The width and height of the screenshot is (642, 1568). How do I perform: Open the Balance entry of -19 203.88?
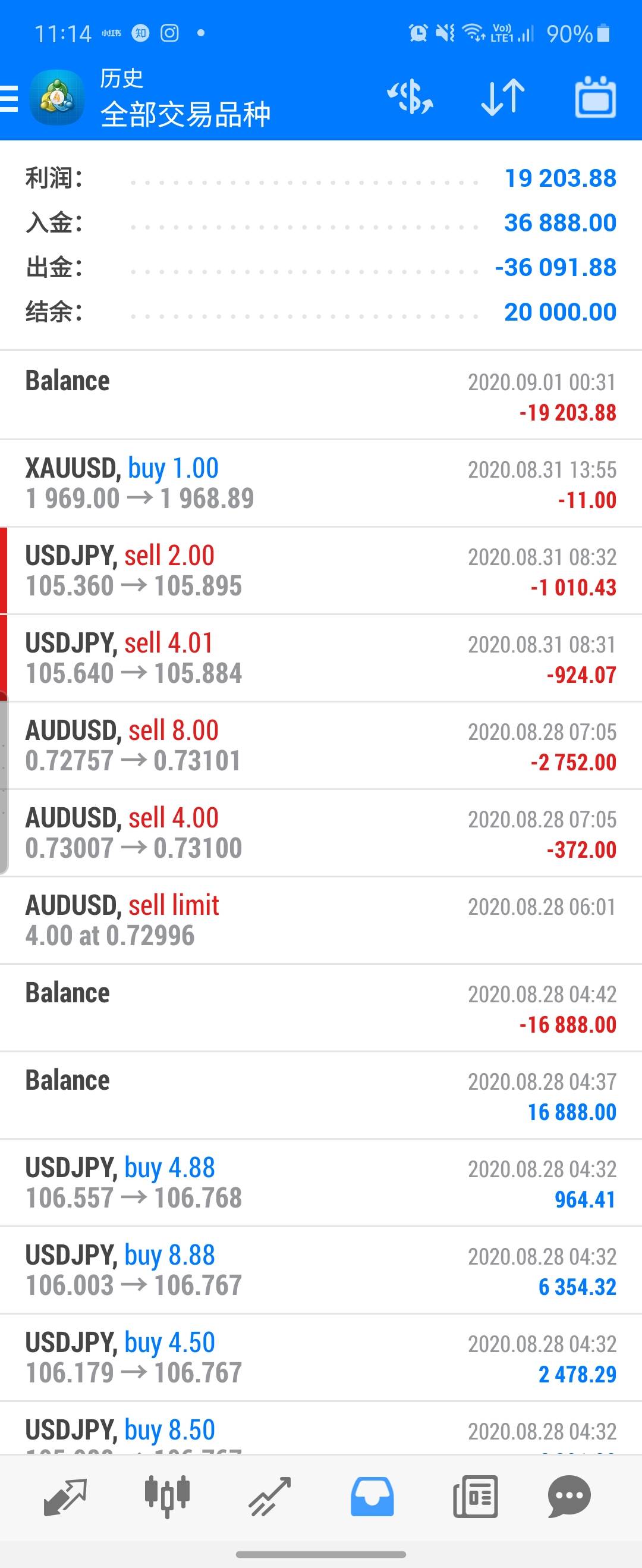(320, 396)
